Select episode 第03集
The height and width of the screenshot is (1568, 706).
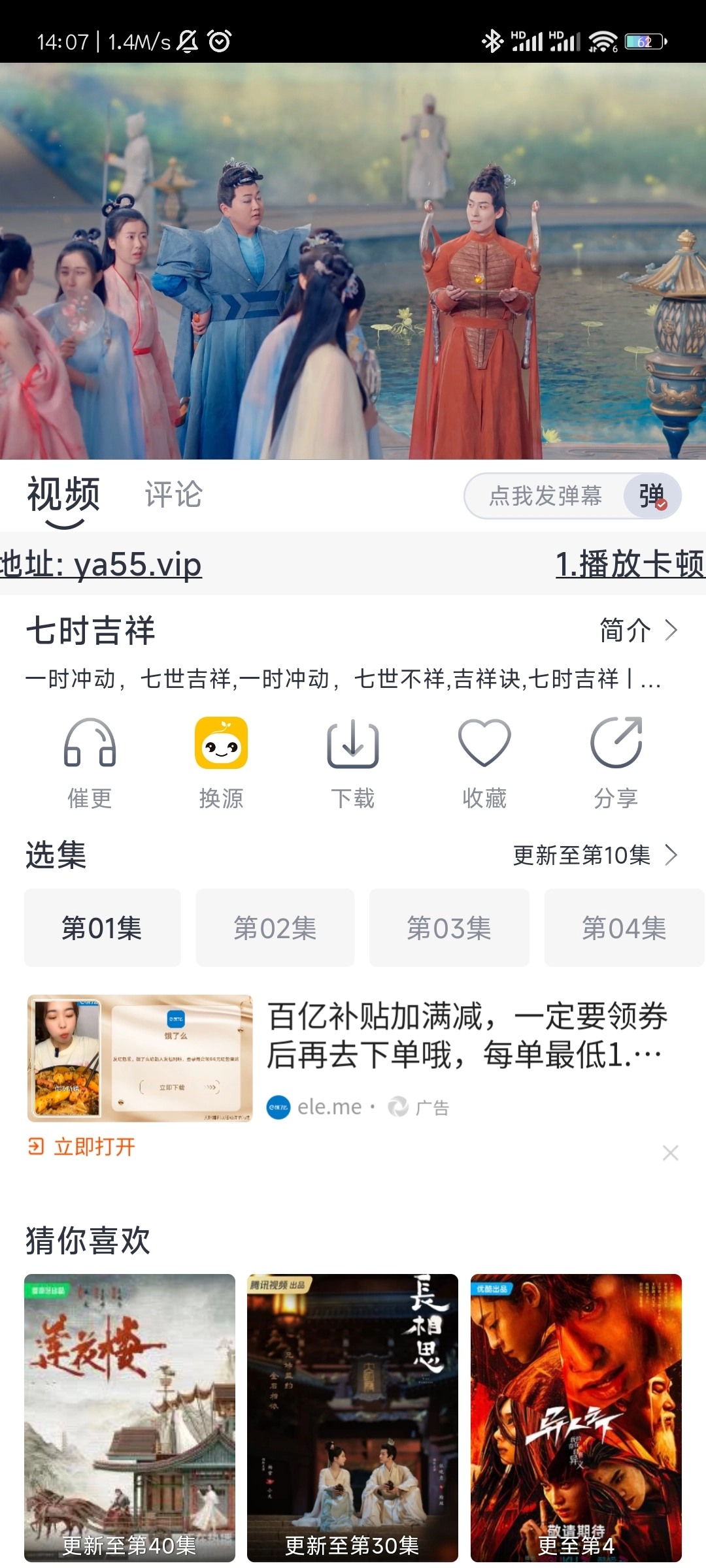click(x=450, y=928)
